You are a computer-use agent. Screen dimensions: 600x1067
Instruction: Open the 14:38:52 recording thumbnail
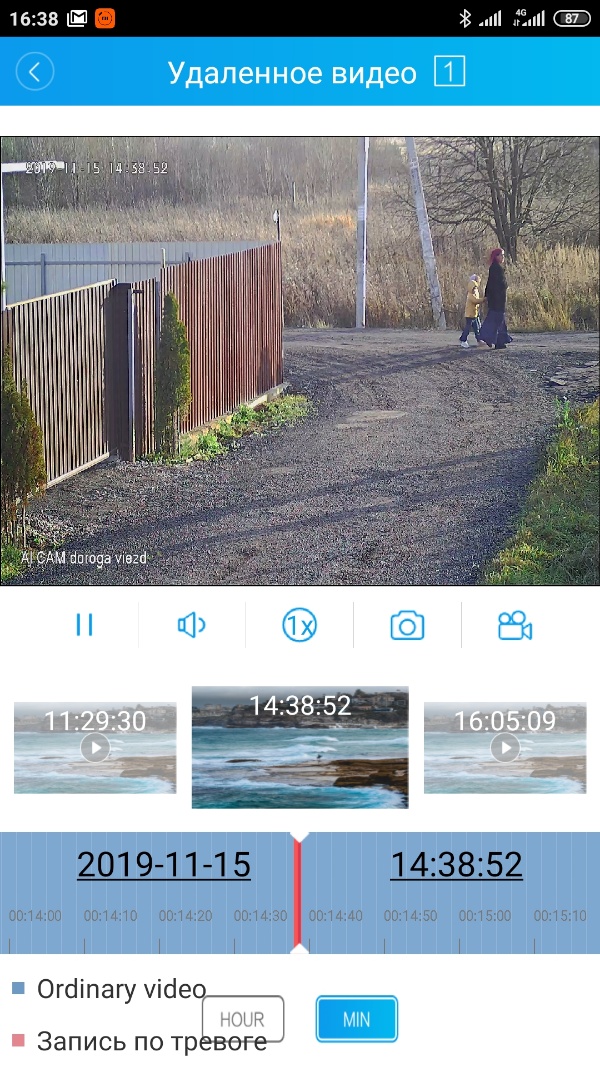300,747
